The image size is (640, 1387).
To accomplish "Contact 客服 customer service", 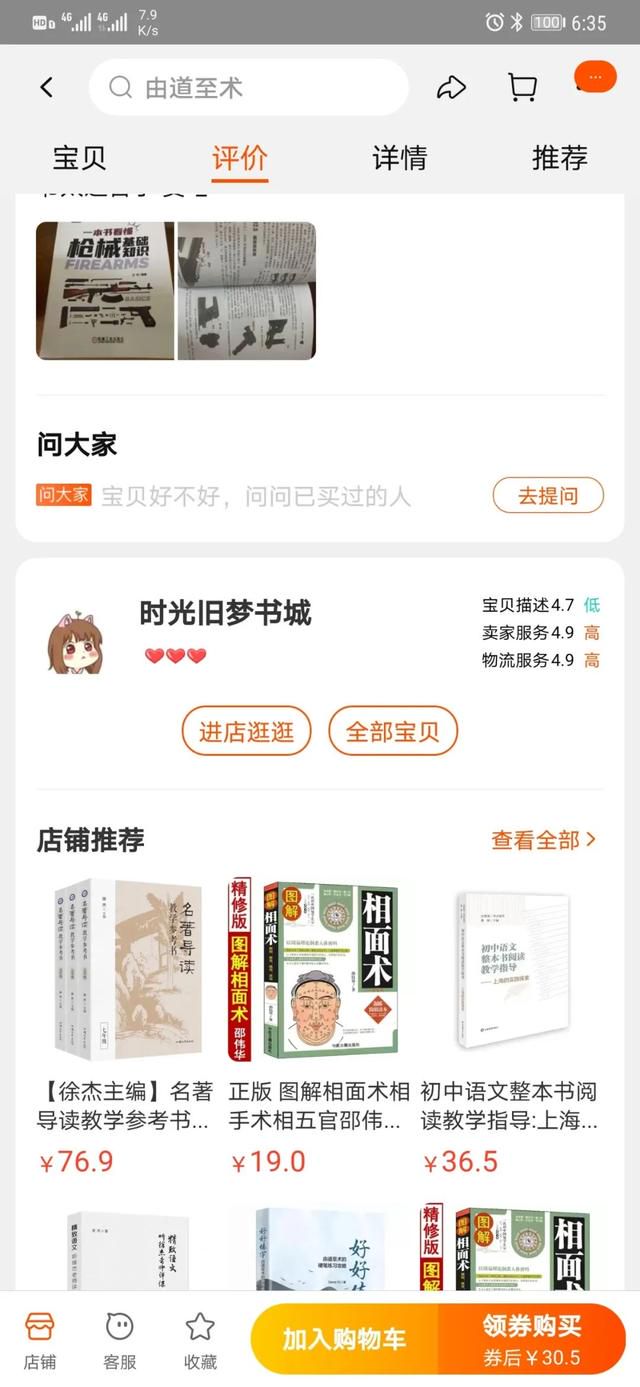I will click(x=120, y=1340).
